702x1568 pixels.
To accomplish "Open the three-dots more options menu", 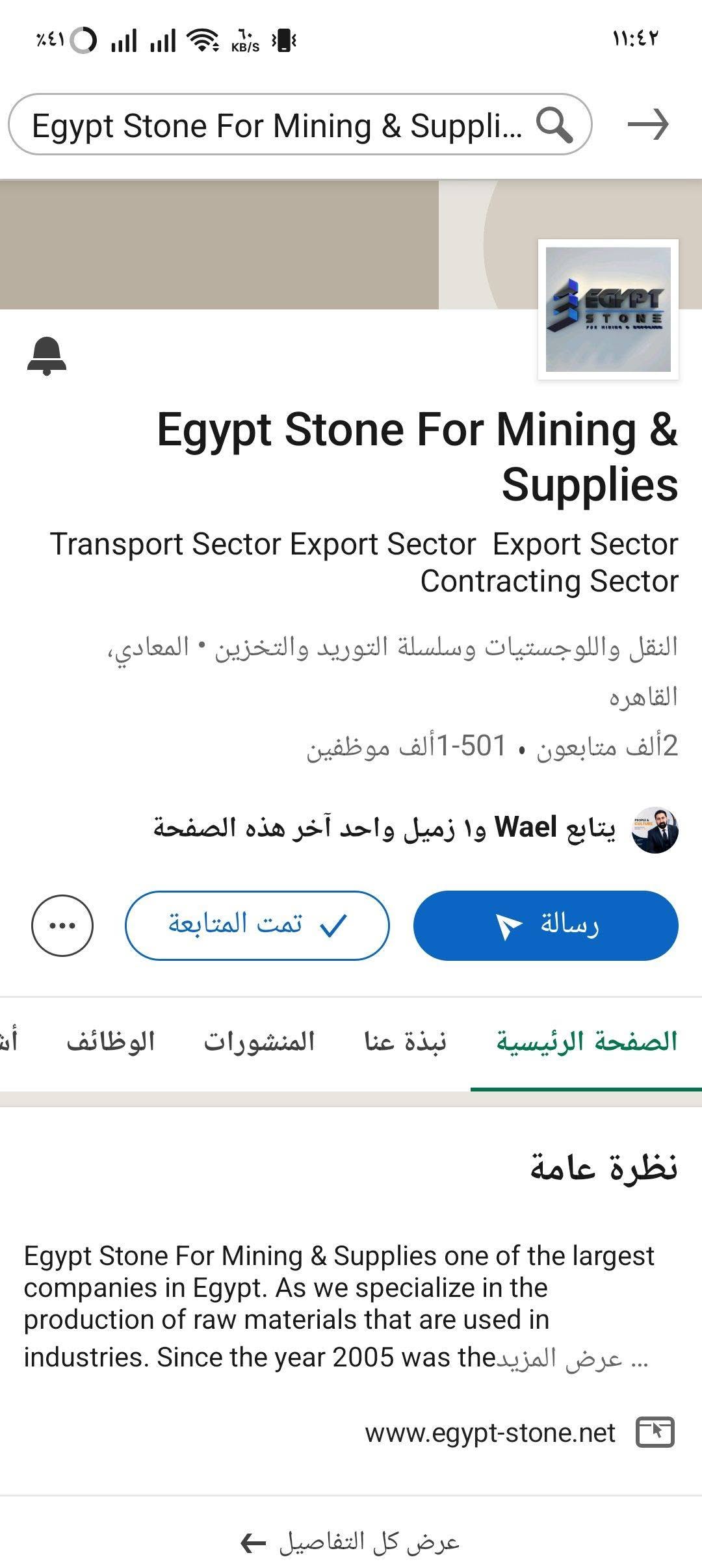I will (62, 925).
